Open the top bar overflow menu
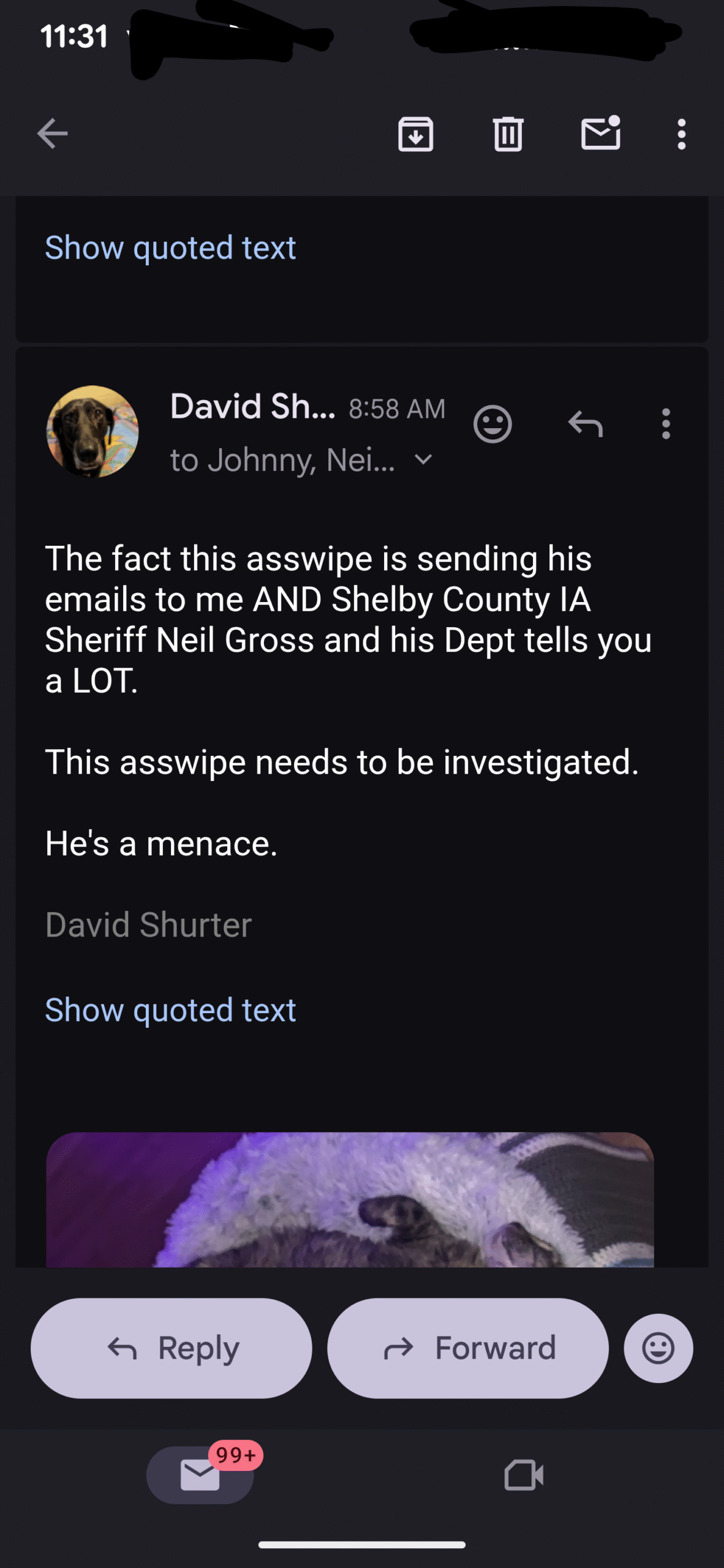This screenshot has width=724, height=1568. coord(681,134)
